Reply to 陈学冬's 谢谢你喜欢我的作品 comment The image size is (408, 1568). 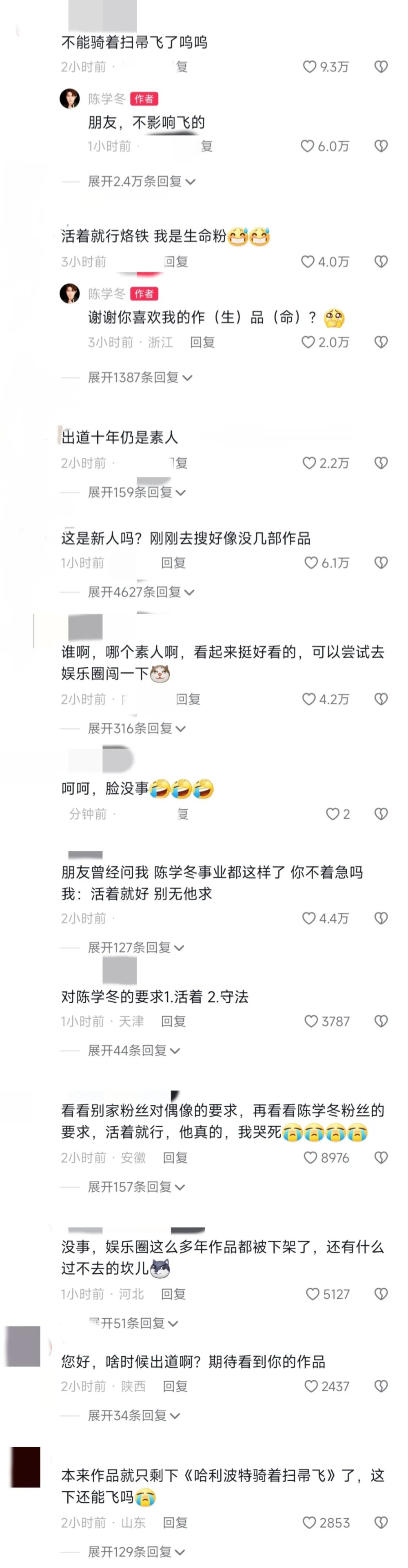click(202, 342)
